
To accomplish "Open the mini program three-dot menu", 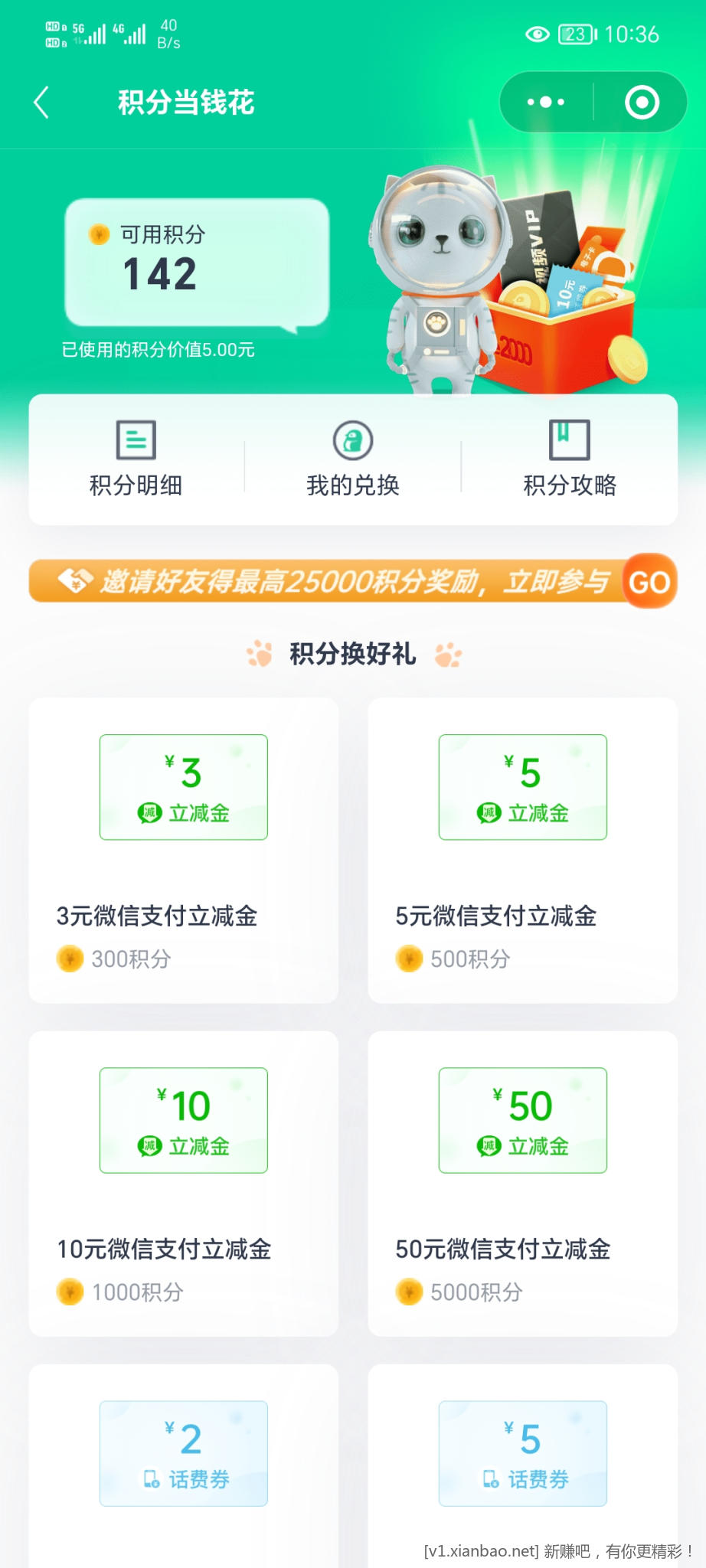I will [546, 102].
